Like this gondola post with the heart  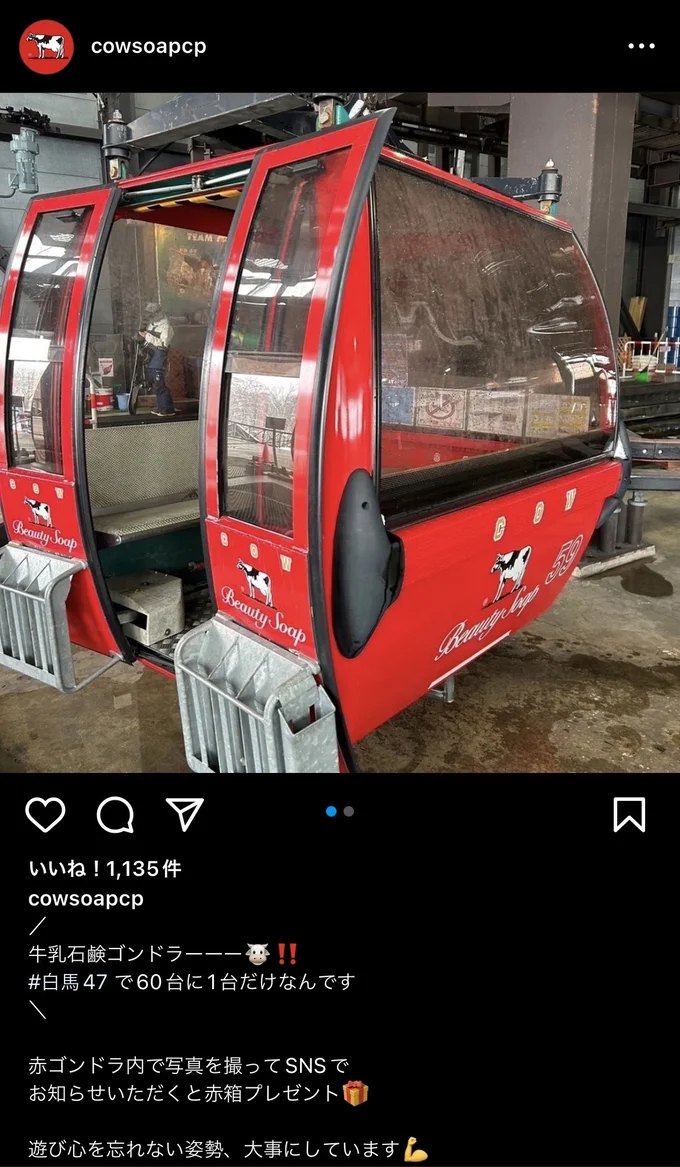point(45,815)
